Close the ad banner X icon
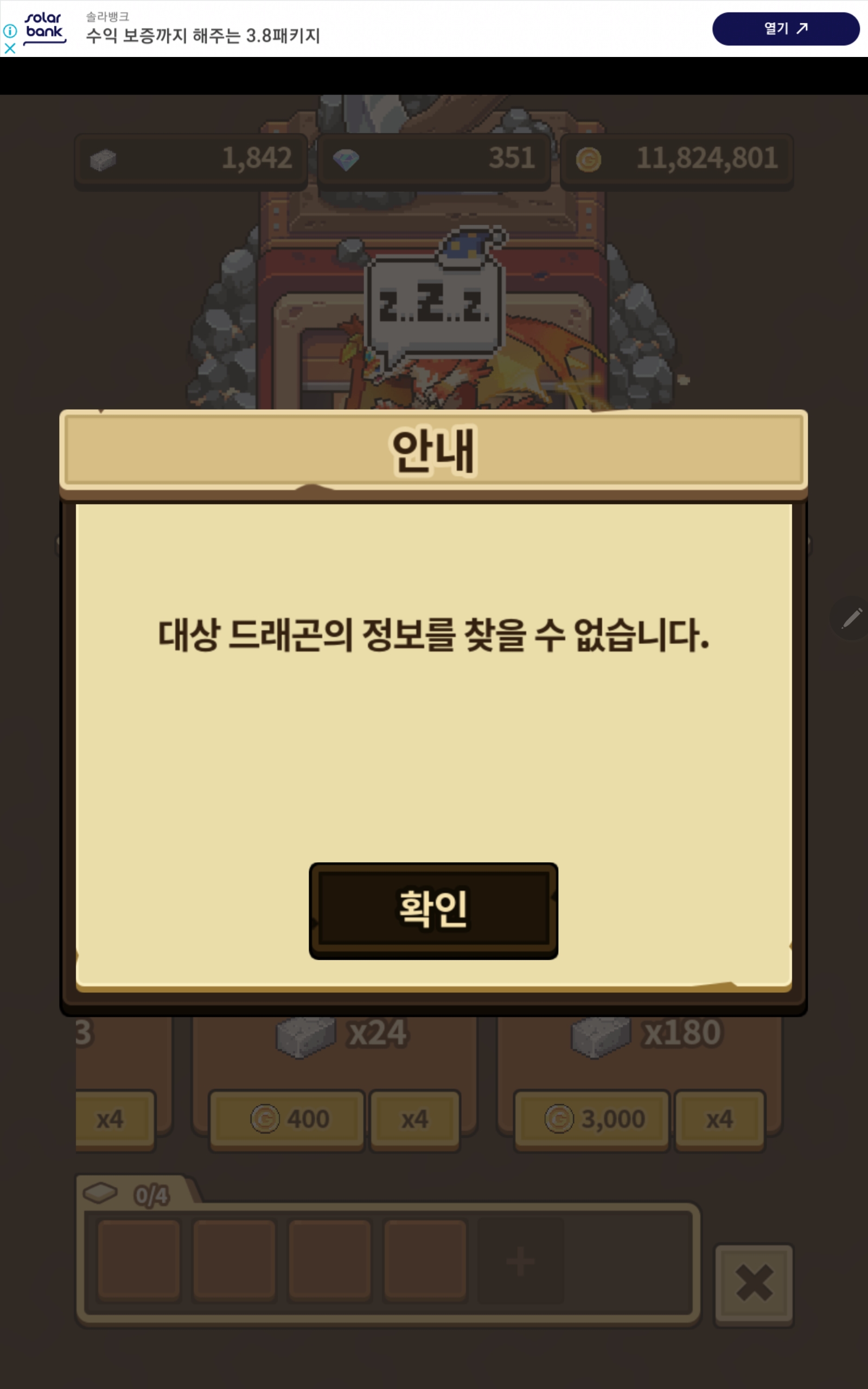Viewport: 868px width, 1389px height. [10, 49]
